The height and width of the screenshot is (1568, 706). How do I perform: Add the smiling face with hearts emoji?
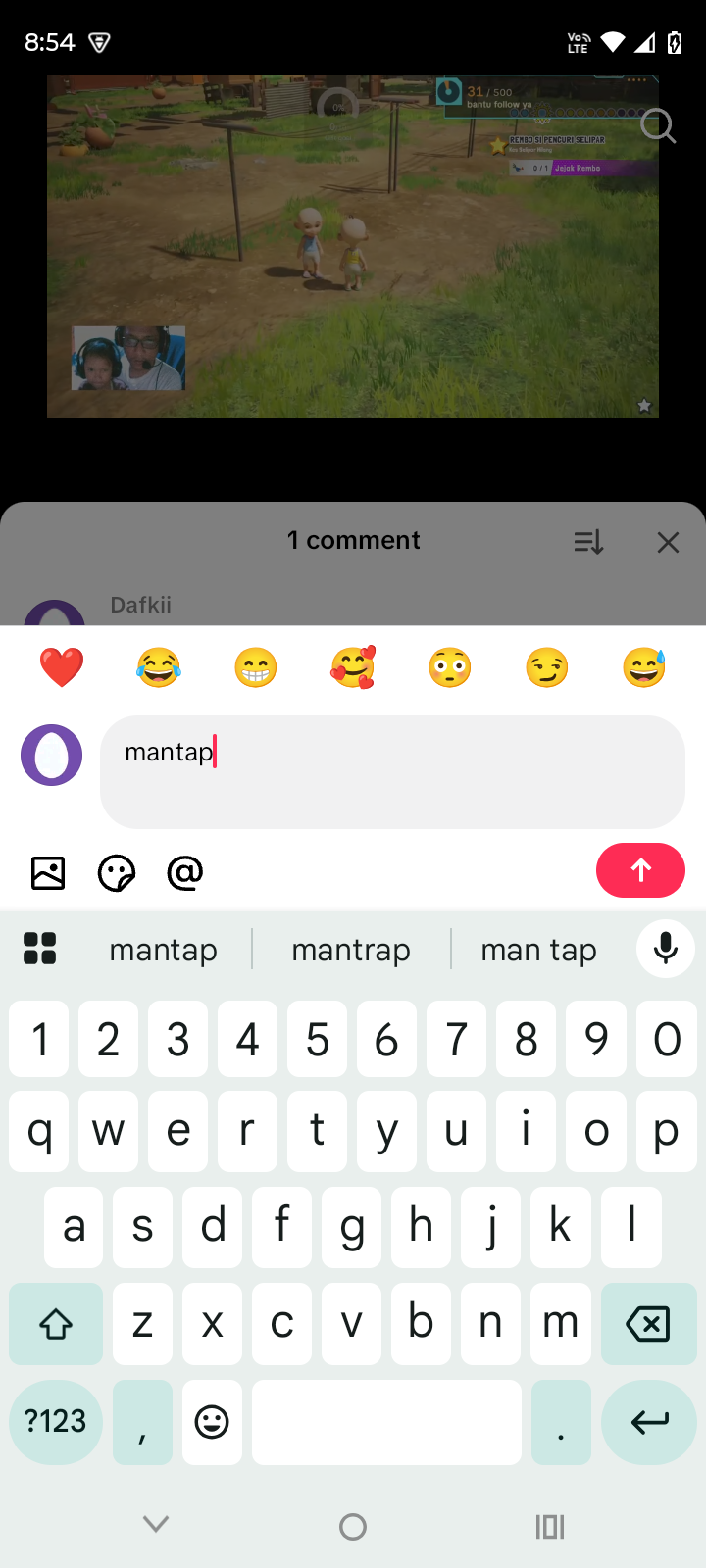click(353, 668)
